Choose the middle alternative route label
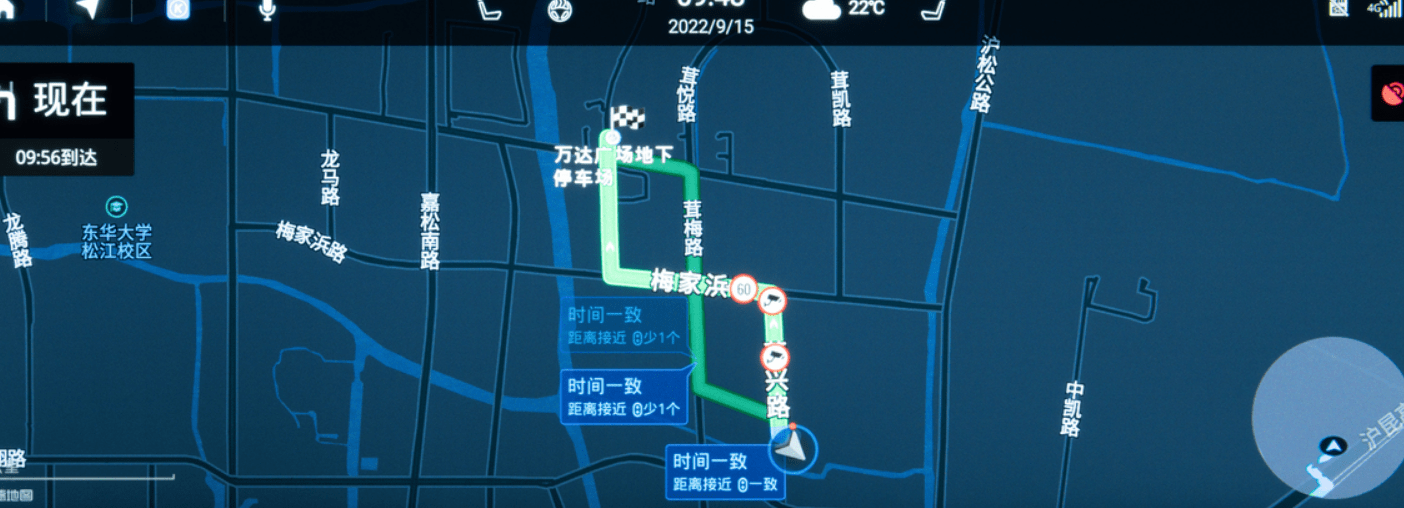 (624, 396)
